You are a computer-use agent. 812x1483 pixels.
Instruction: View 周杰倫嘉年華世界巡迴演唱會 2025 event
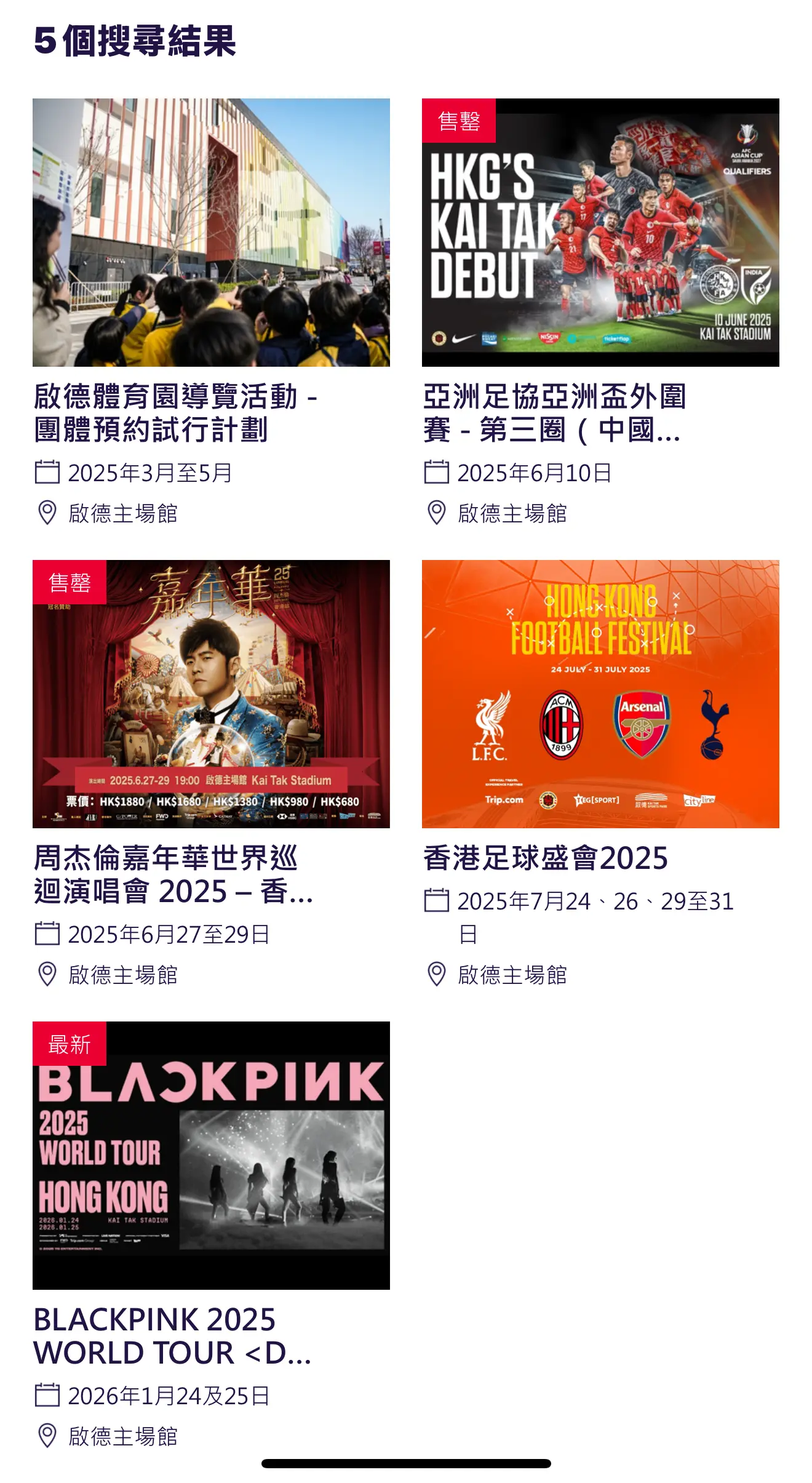[211, 774]
